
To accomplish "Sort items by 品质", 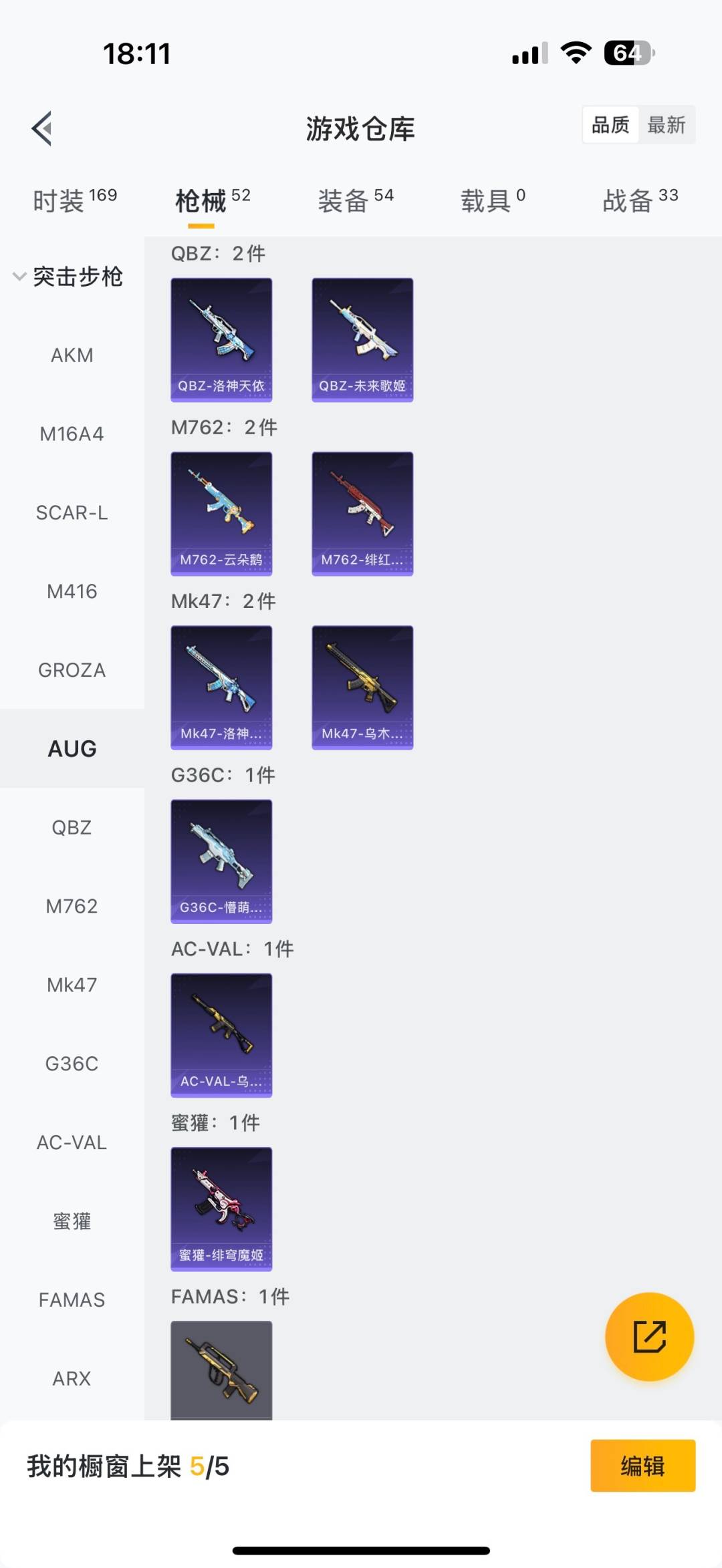I will (x=610, y=125).
